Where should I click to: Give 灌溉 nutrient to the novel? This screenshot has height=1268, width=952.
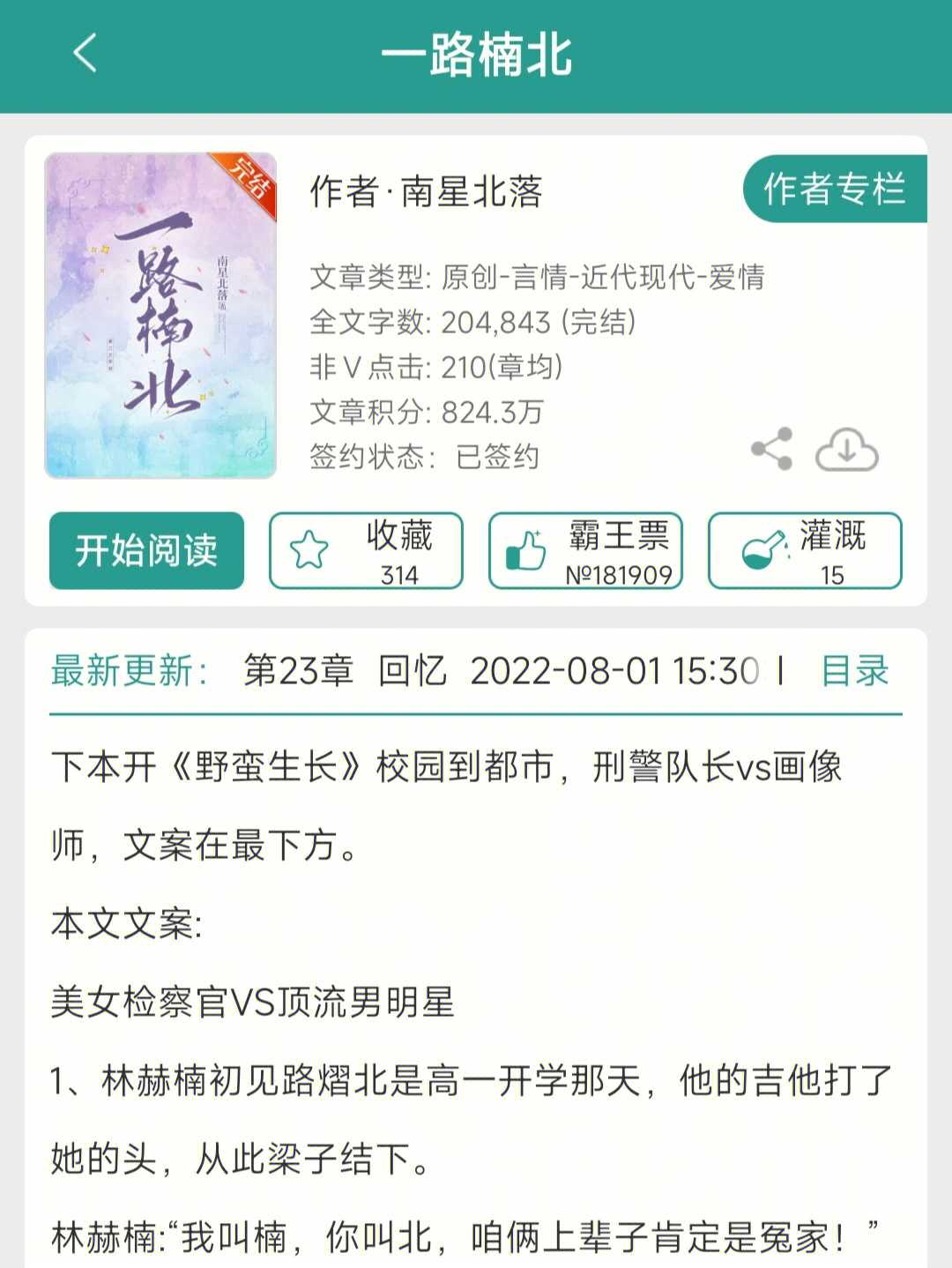(804, 550)
